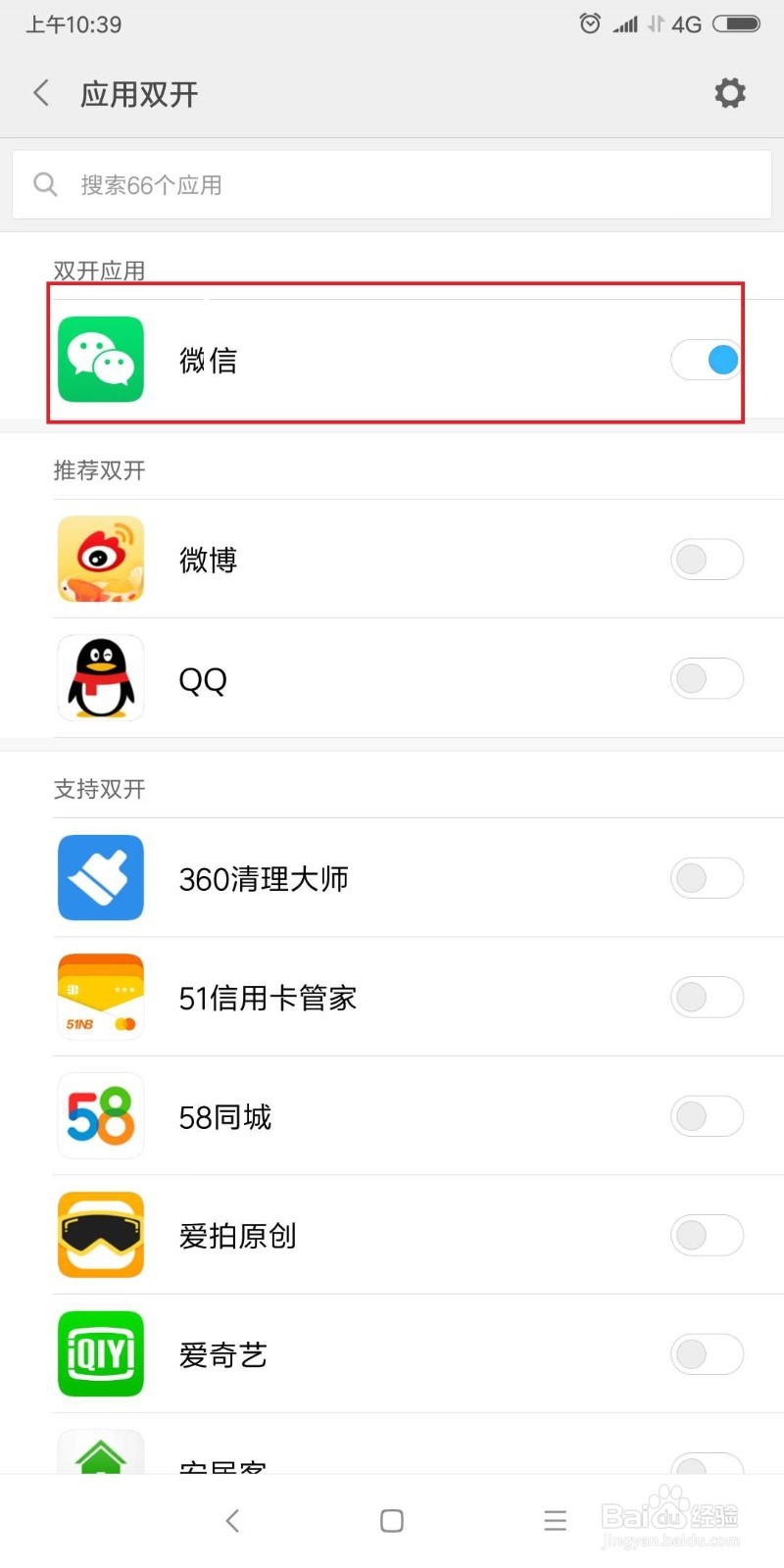Open the settings gear for dual apps
This screenshot has width=784, height=1568.
(x=729, y=92)
